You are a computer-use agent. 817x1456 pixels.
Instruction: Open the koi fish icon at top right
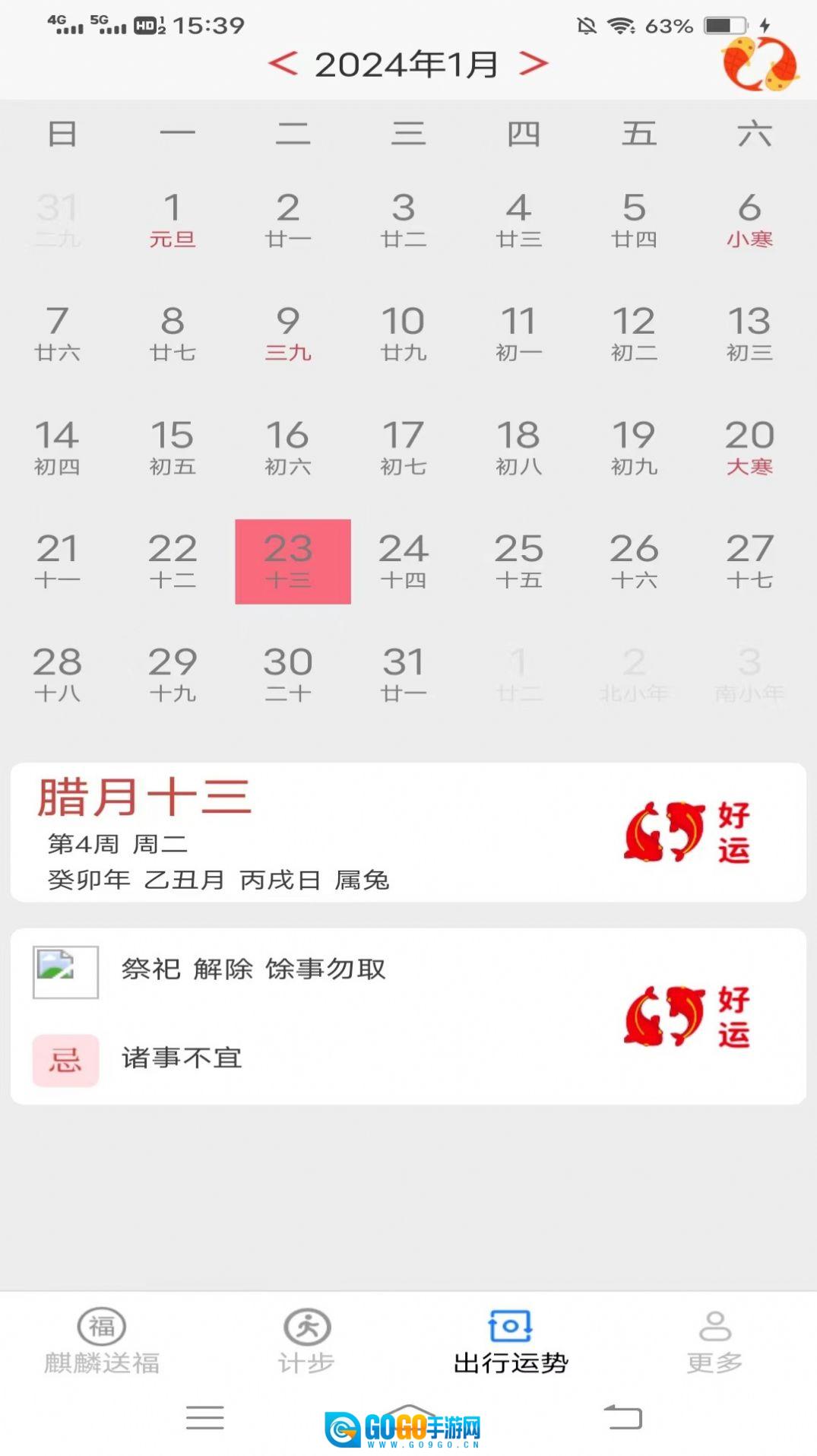click(760, 65)
